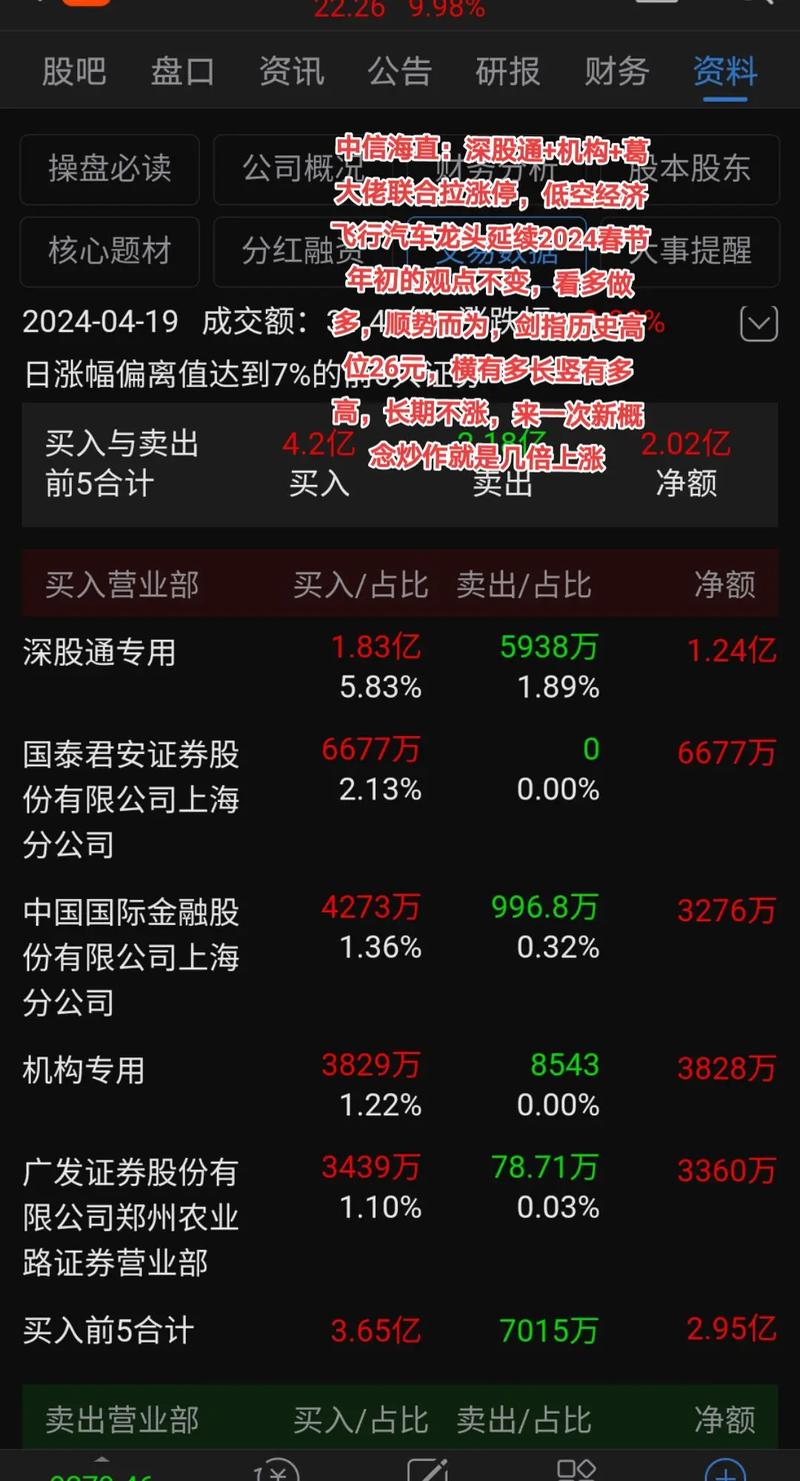Tap the 大事提醒 button
This screenshot has height=1481, width=800.
pyautogui.click(x=688, y=251)
